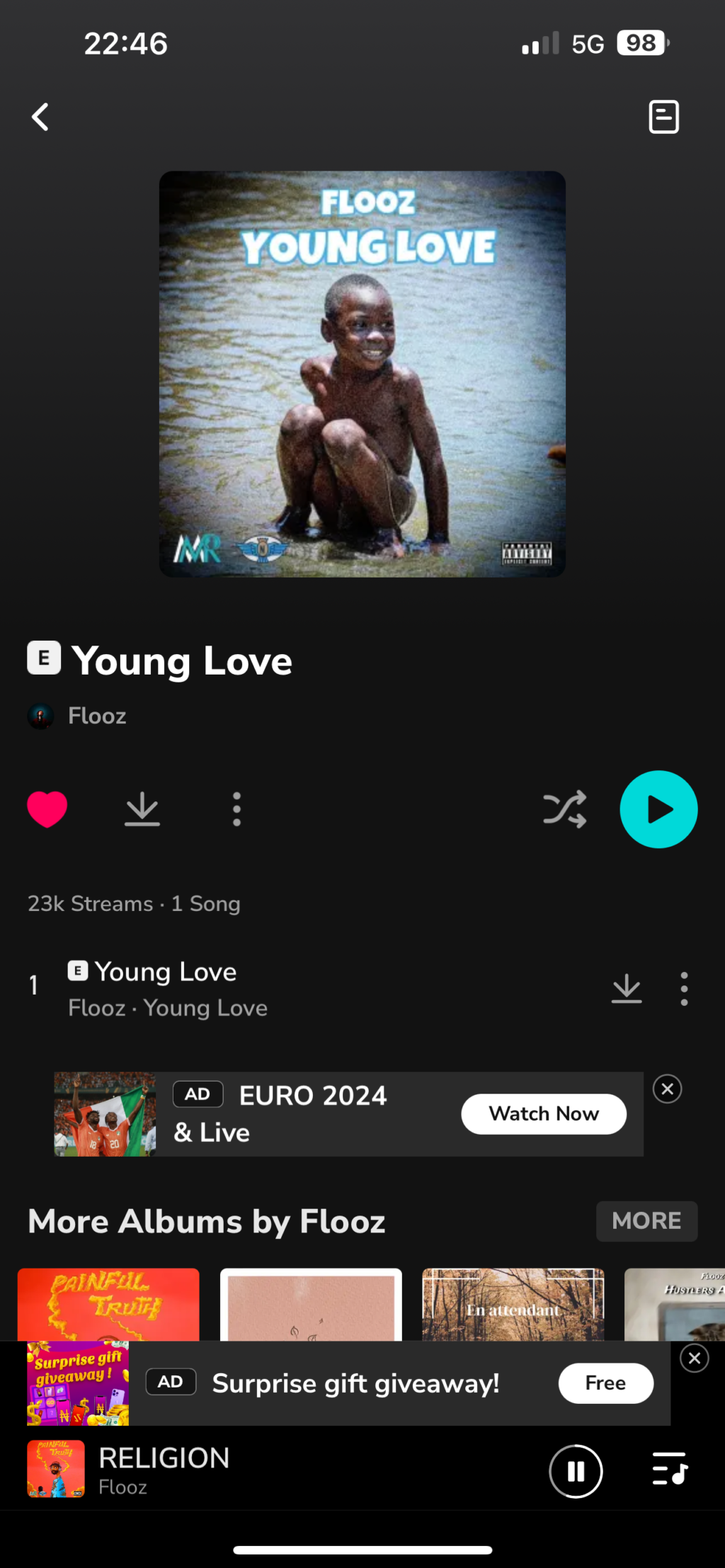The image size is (725, 1568).
Task: Close the Surprise gift giveaway ad
Action: pyautogui.click(x=694, y=1358)
